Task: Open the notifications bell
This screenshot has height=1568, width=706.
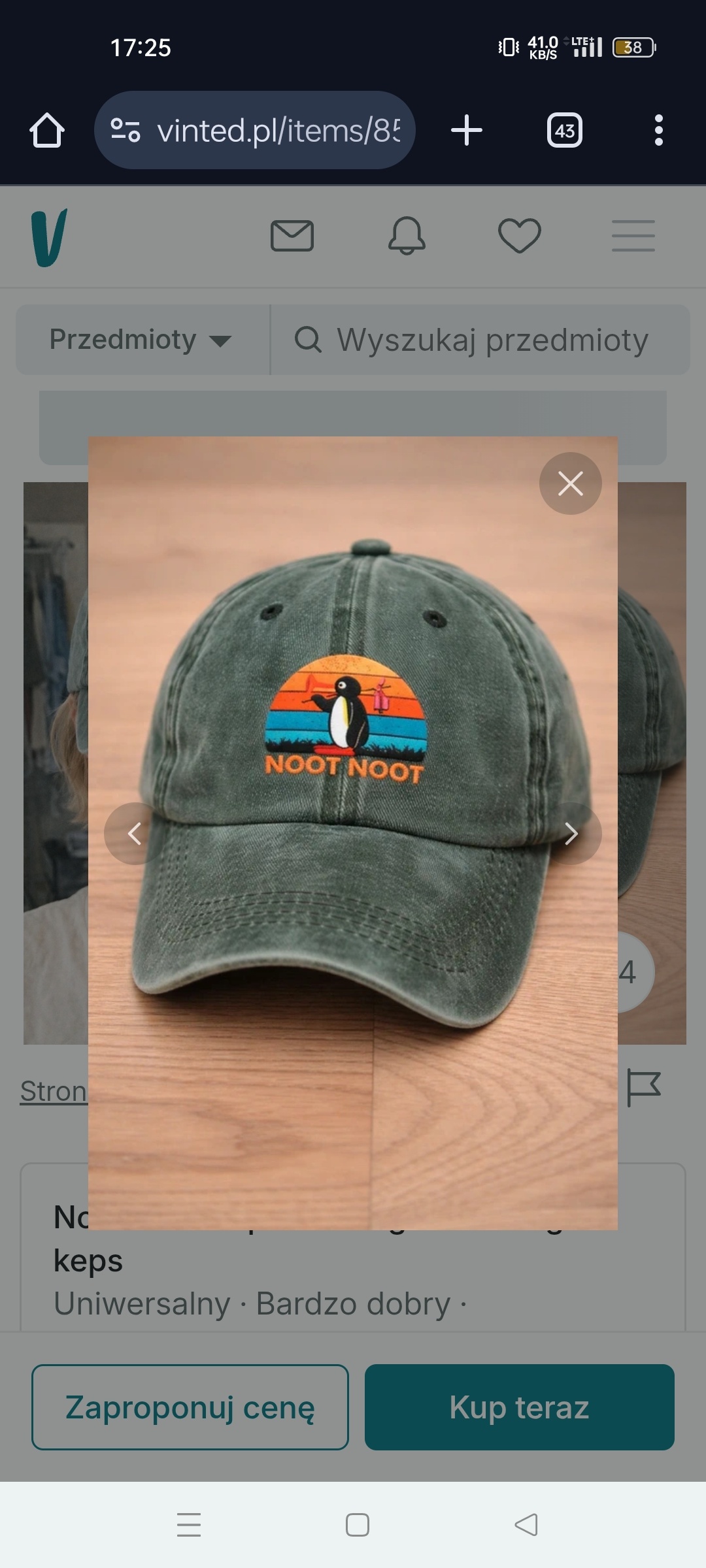Action: point(407,236)
